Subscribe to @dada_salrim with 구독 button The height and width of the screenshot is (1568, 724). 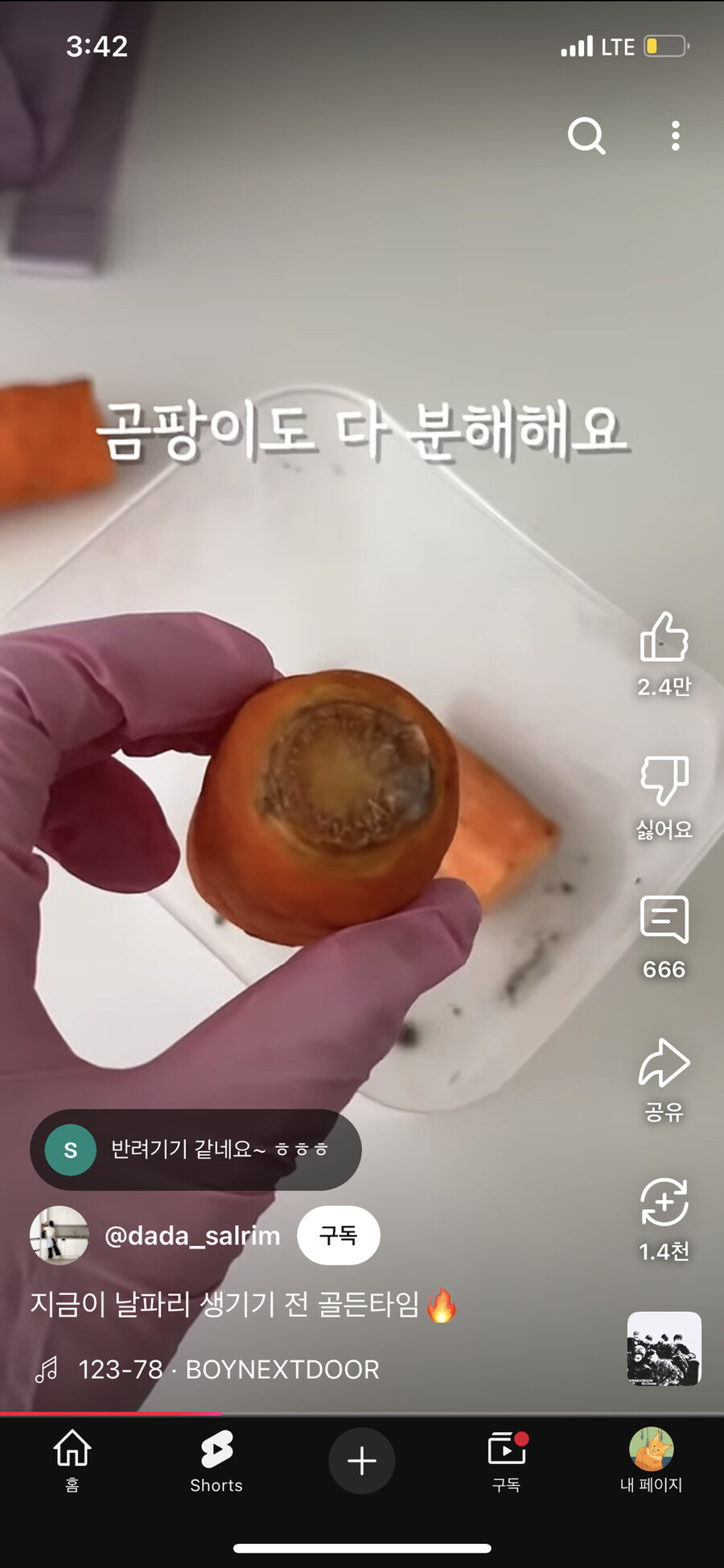pos(339,1236)
